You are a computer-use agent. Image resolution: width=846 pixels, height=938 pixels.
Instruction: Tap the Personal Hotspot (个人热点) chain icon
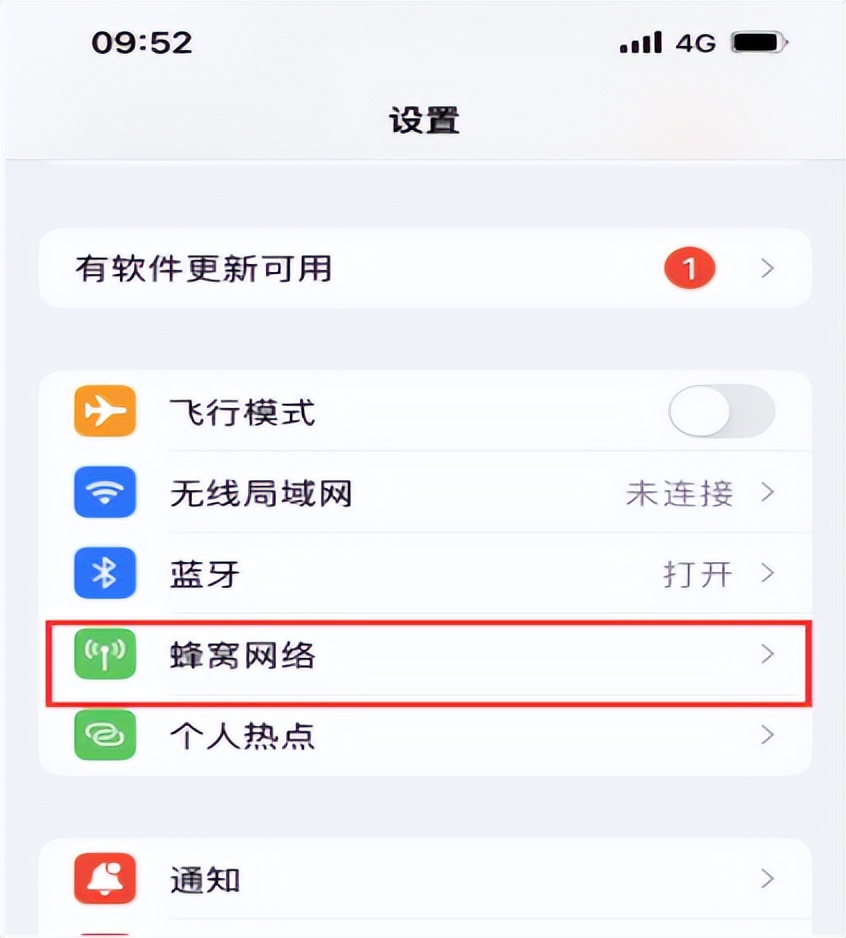coord(105,736)
